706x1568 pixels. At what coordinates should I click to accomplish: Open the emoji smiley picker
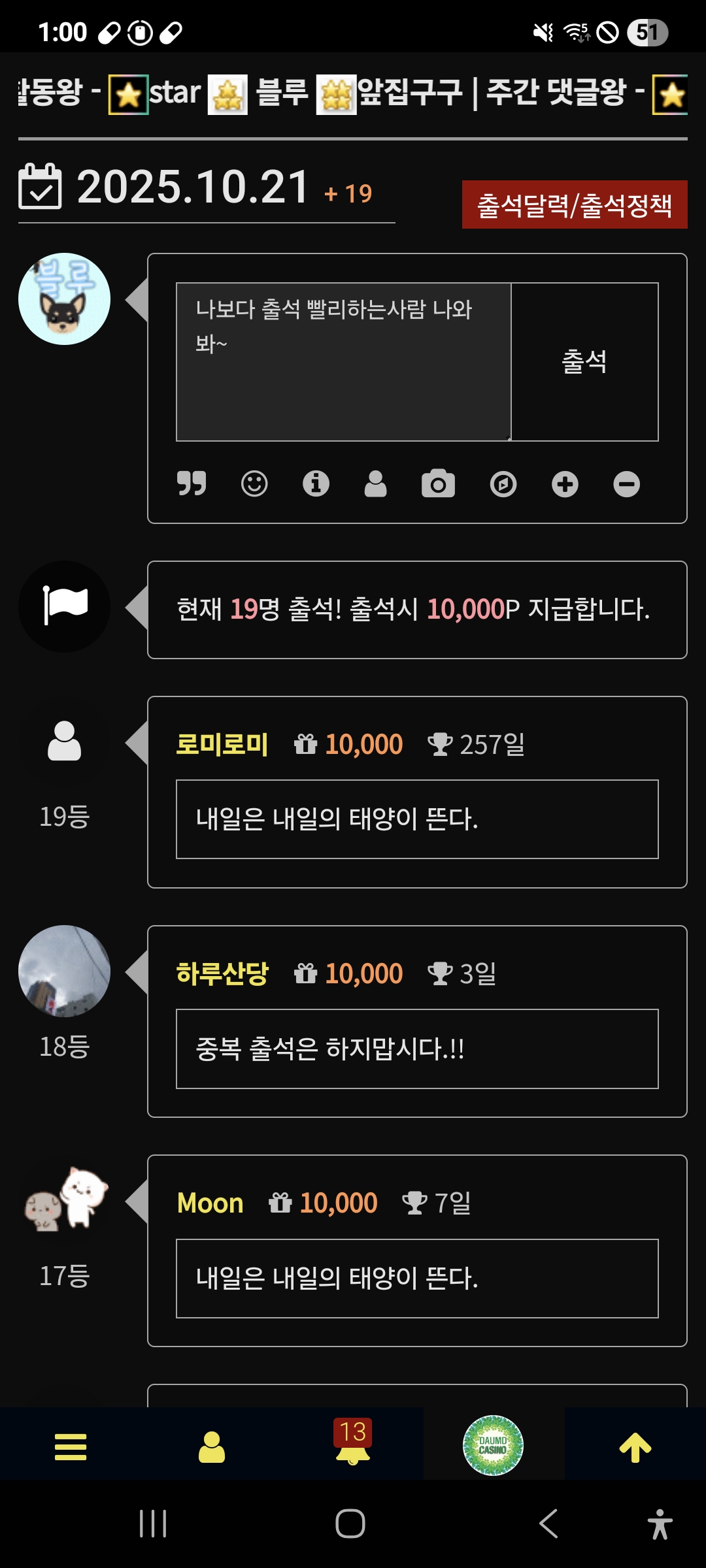254,484
